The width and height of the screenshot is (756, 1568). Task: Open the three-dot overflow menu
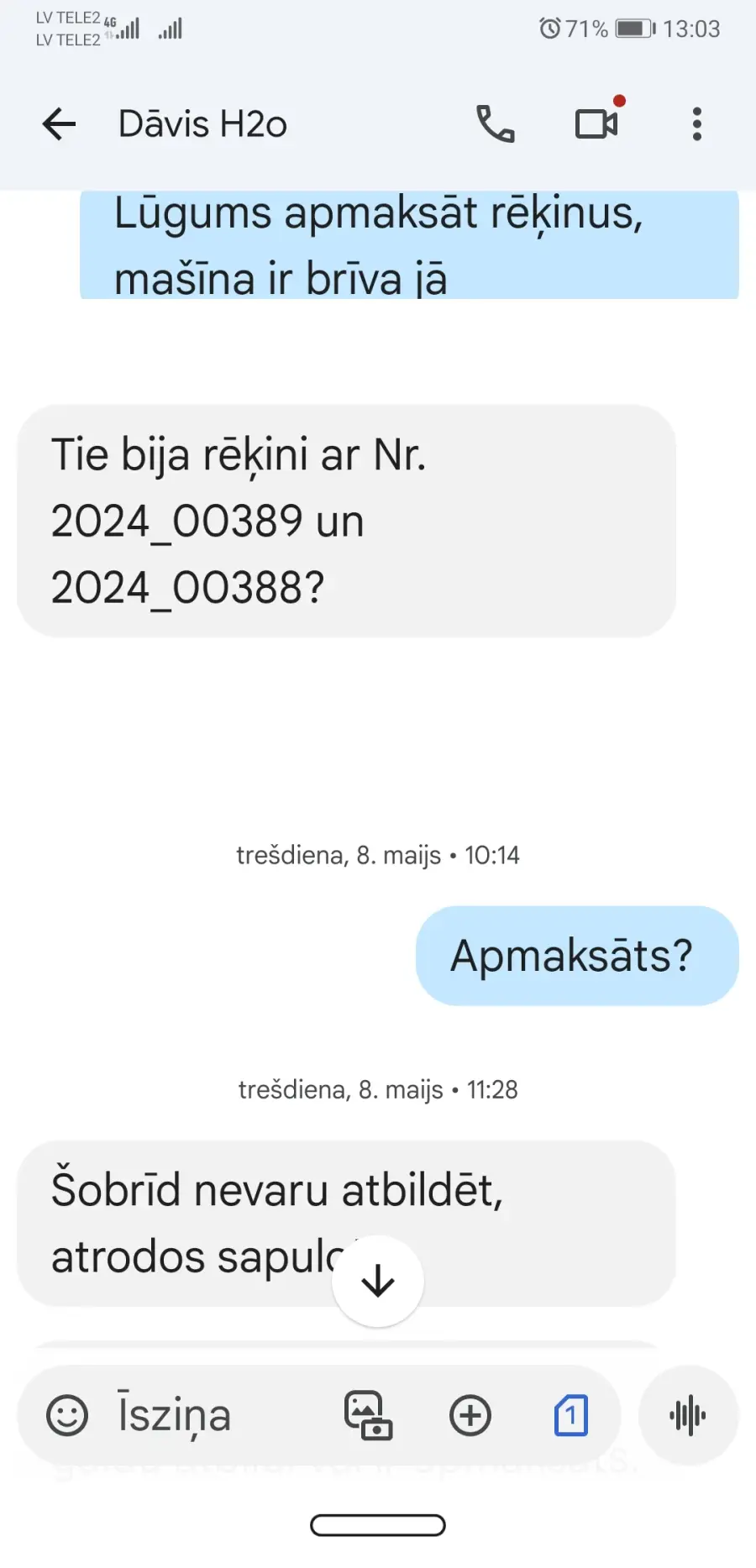(x=696, y=124)
